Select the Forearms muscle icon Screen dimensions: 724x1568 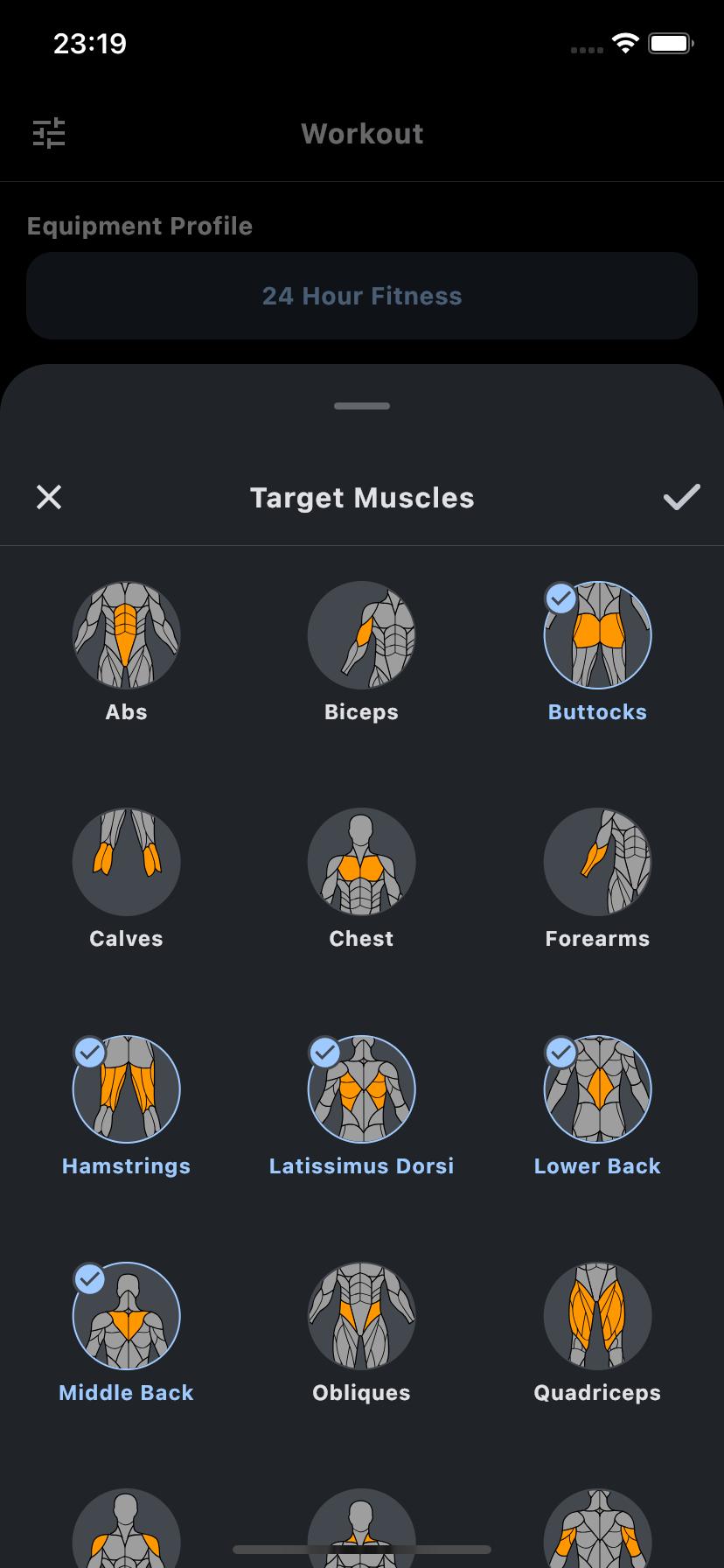pyautogui.click(x=597, y=862)
